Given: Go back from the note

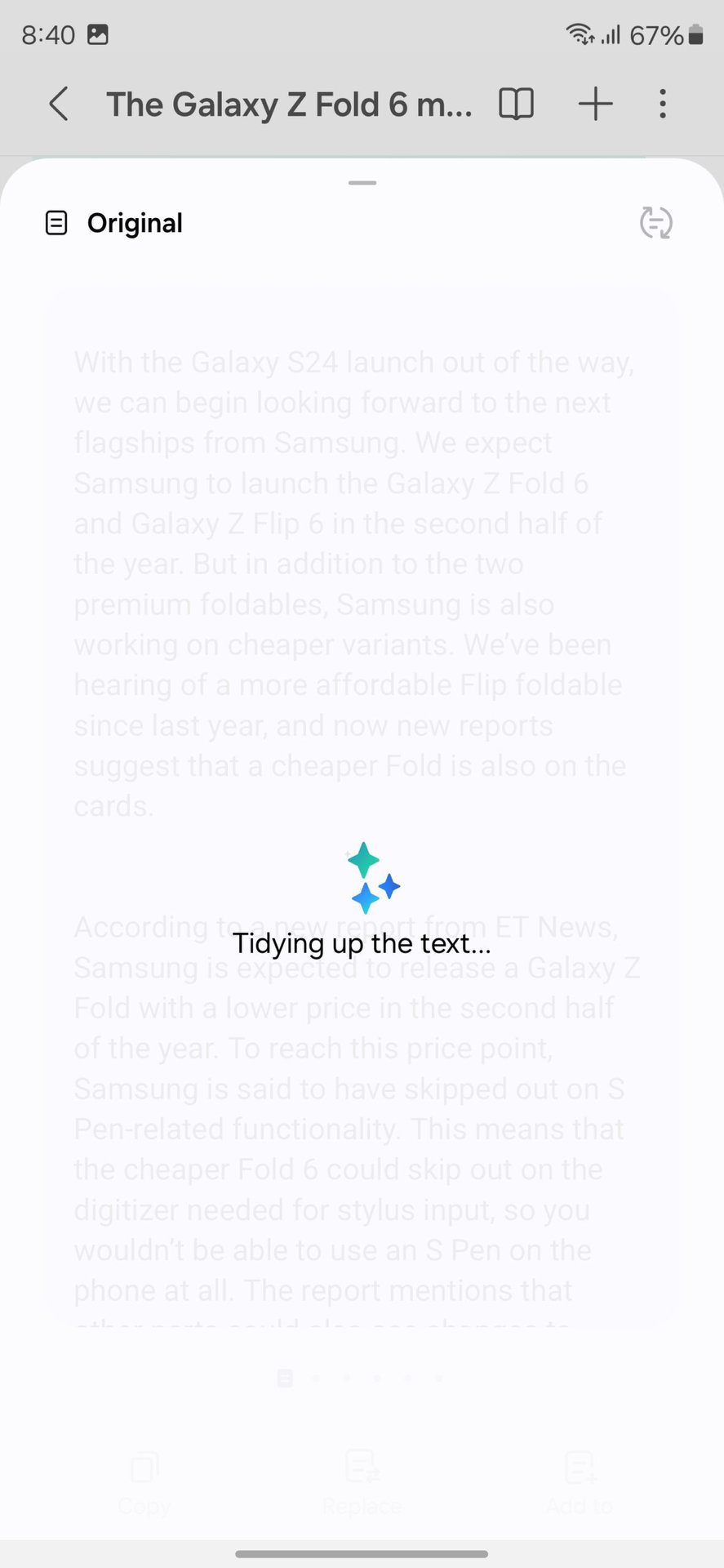Looking at the screenshot, I should [59, 105].
